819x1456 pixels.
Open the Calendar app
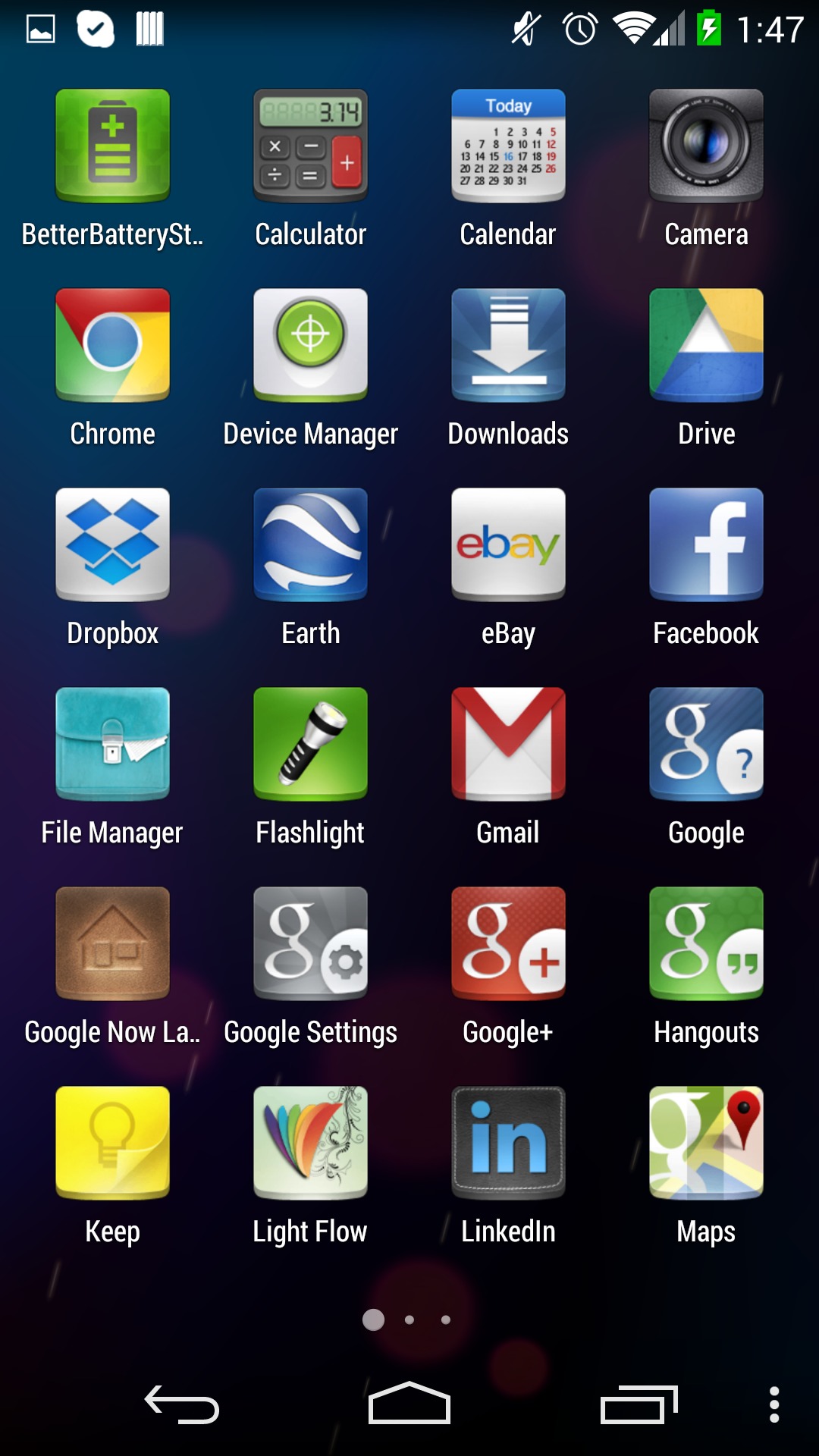(508, 146)
